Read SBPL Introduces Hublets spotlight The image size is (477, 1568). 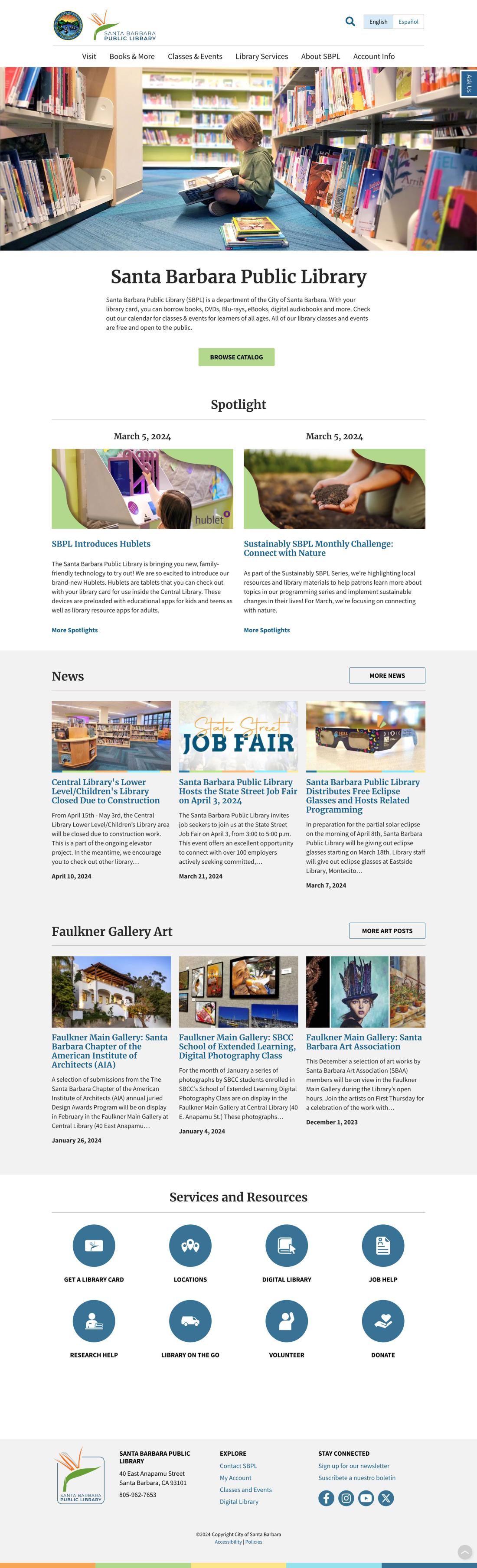(101, 544)
